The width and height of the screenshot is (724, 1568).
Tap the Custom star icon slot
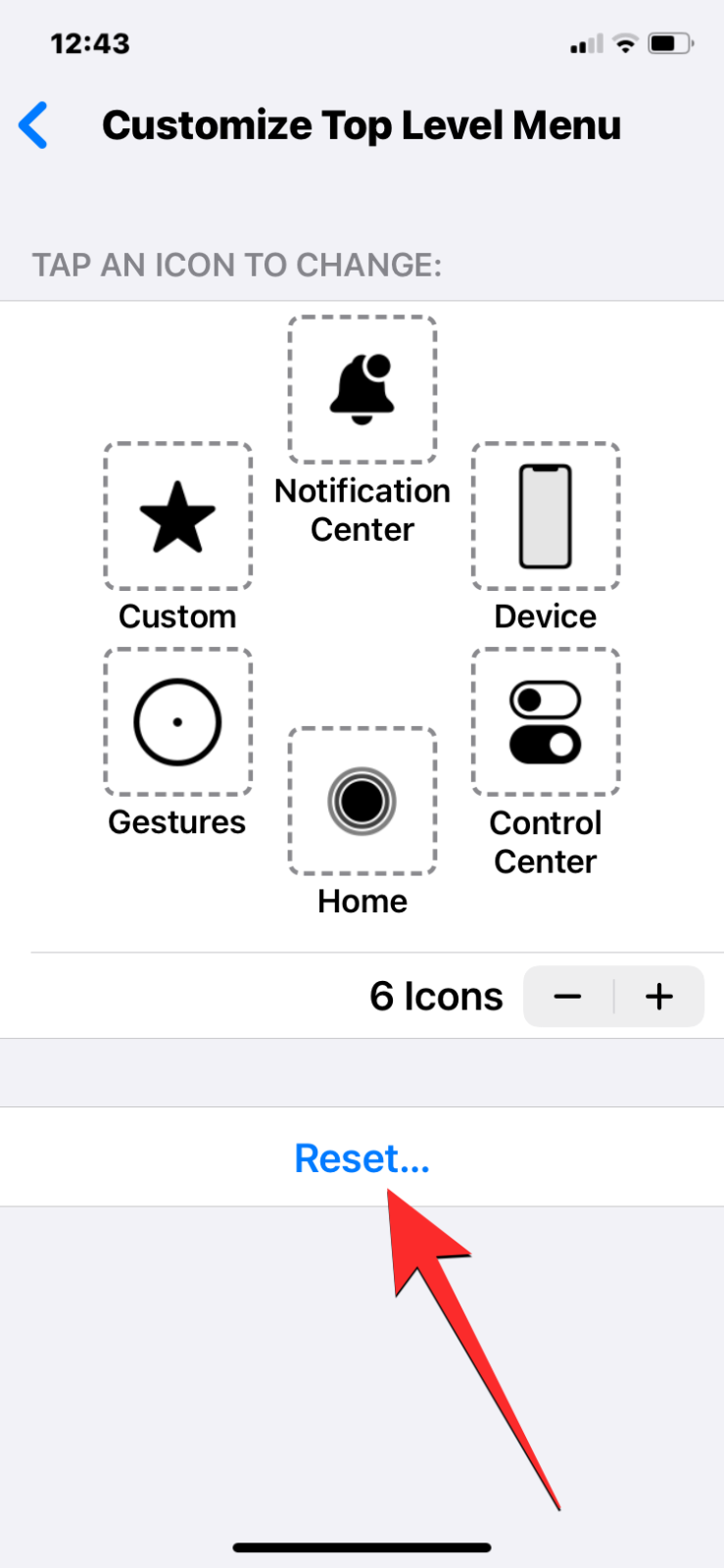point(178,516)
